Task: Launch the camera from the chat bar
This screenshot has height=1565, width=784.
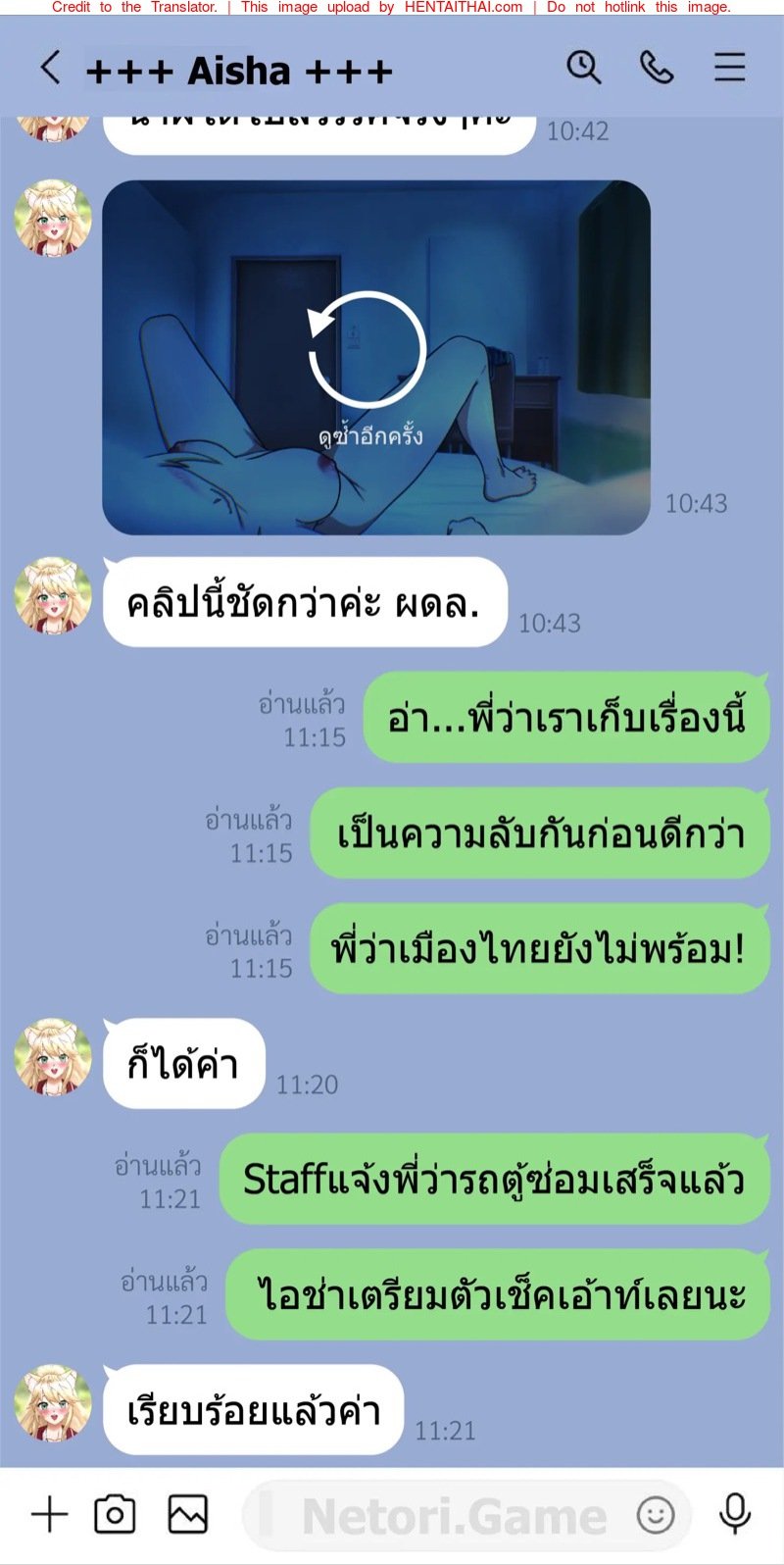Action: pos(115,1514)
